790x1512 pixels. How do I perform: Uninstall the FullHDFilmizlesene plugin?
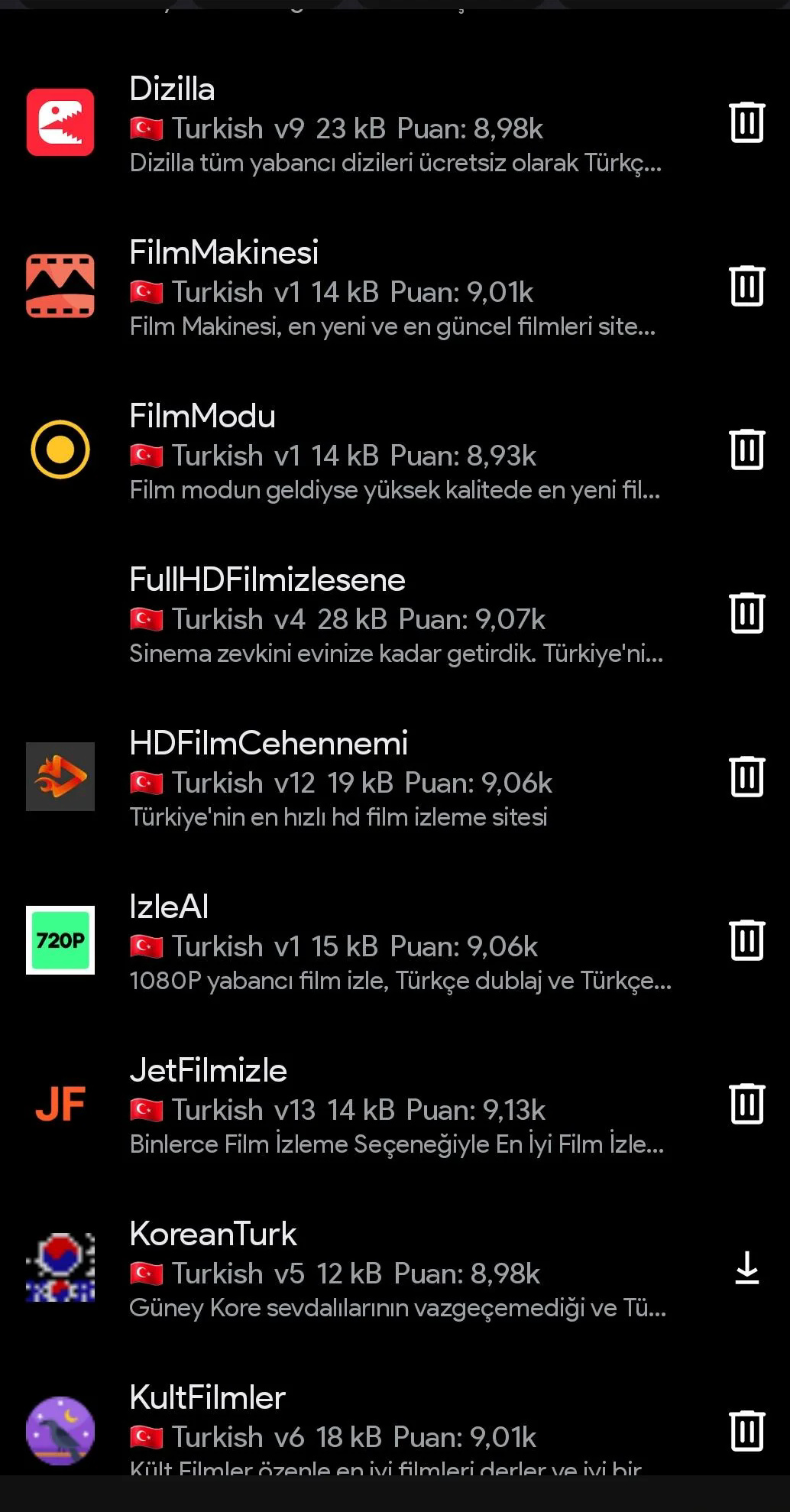pos(746,613)
